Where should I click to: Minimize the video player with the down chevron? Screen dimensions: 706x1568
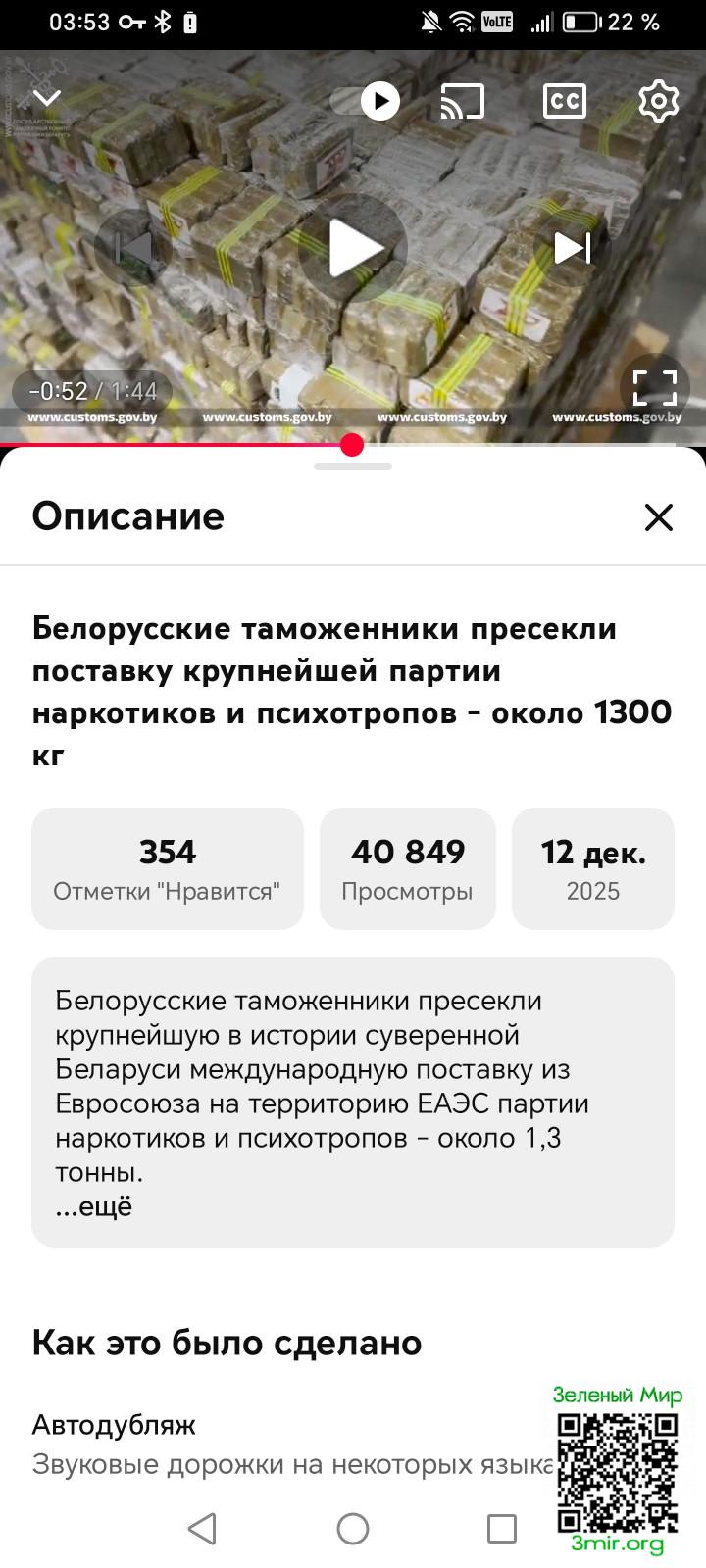click(x=46, y=98)
